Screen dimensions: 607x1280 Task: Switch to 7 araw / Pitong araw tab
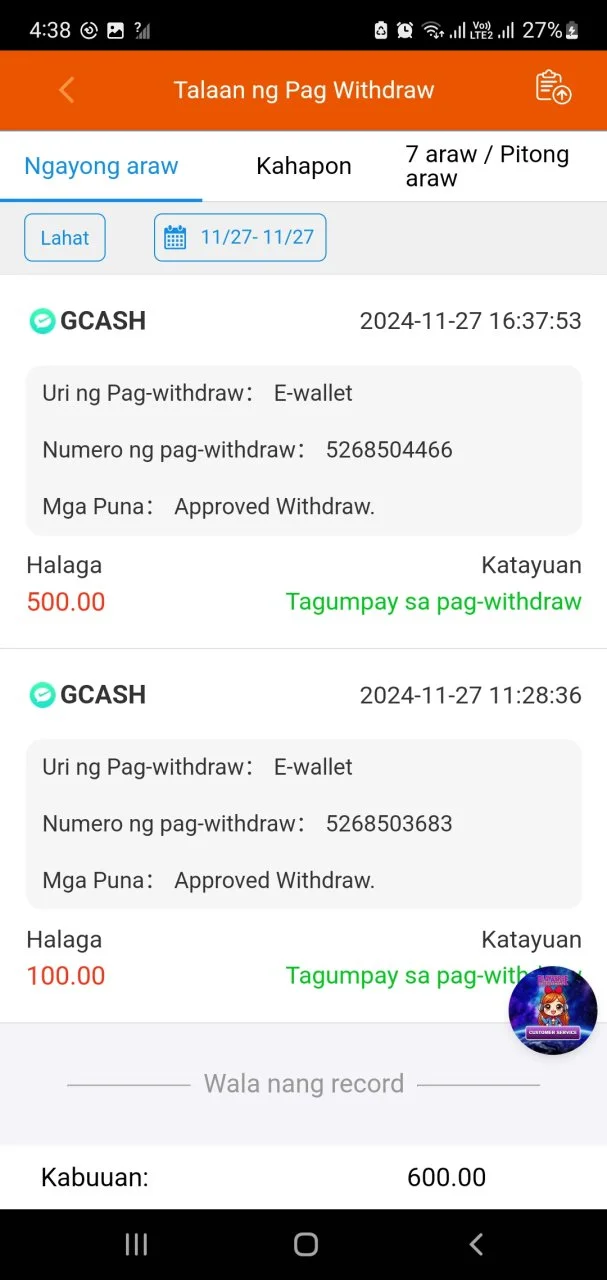[487, 166]
